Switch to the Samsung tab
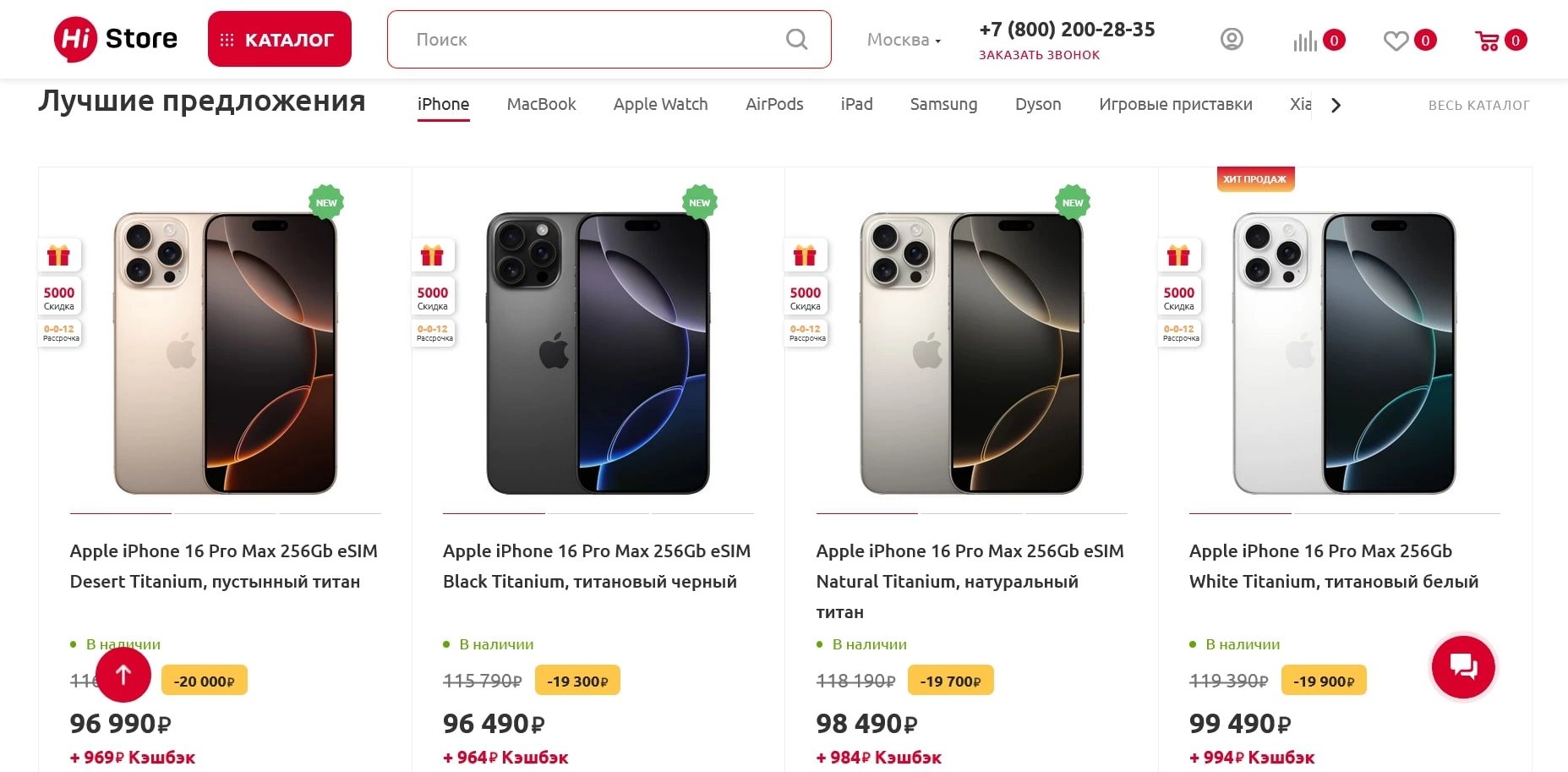The width and height of the screenshot is (1568, 772). pos(943,104)
